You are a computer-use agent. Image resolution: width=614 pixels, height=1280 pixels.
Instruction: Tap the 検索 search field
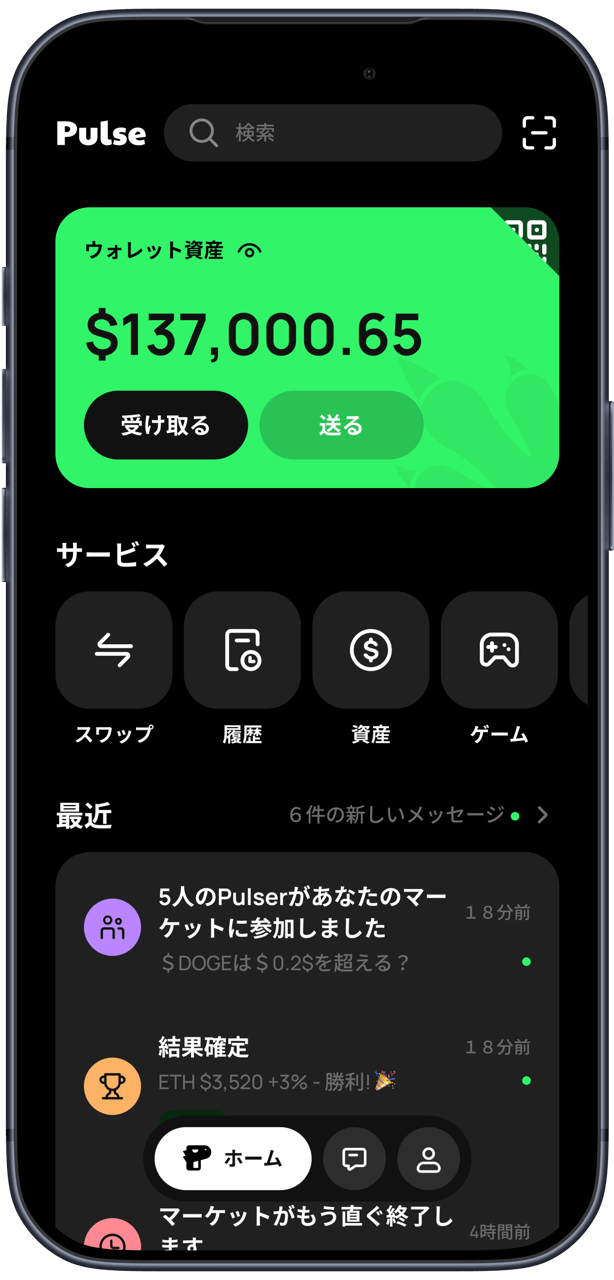(x=332, y=133)
